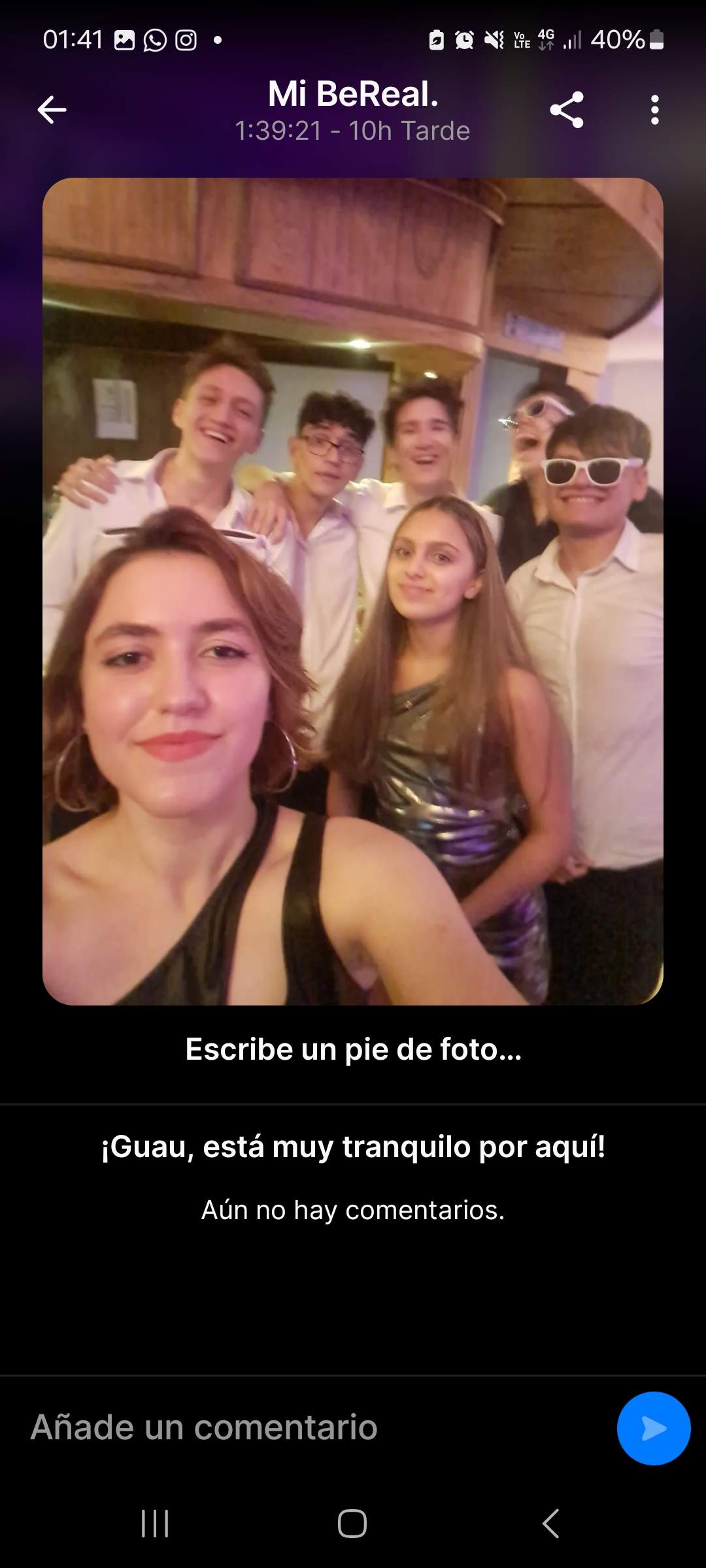Open the BeReal group photo

click(x=353, y=591)
